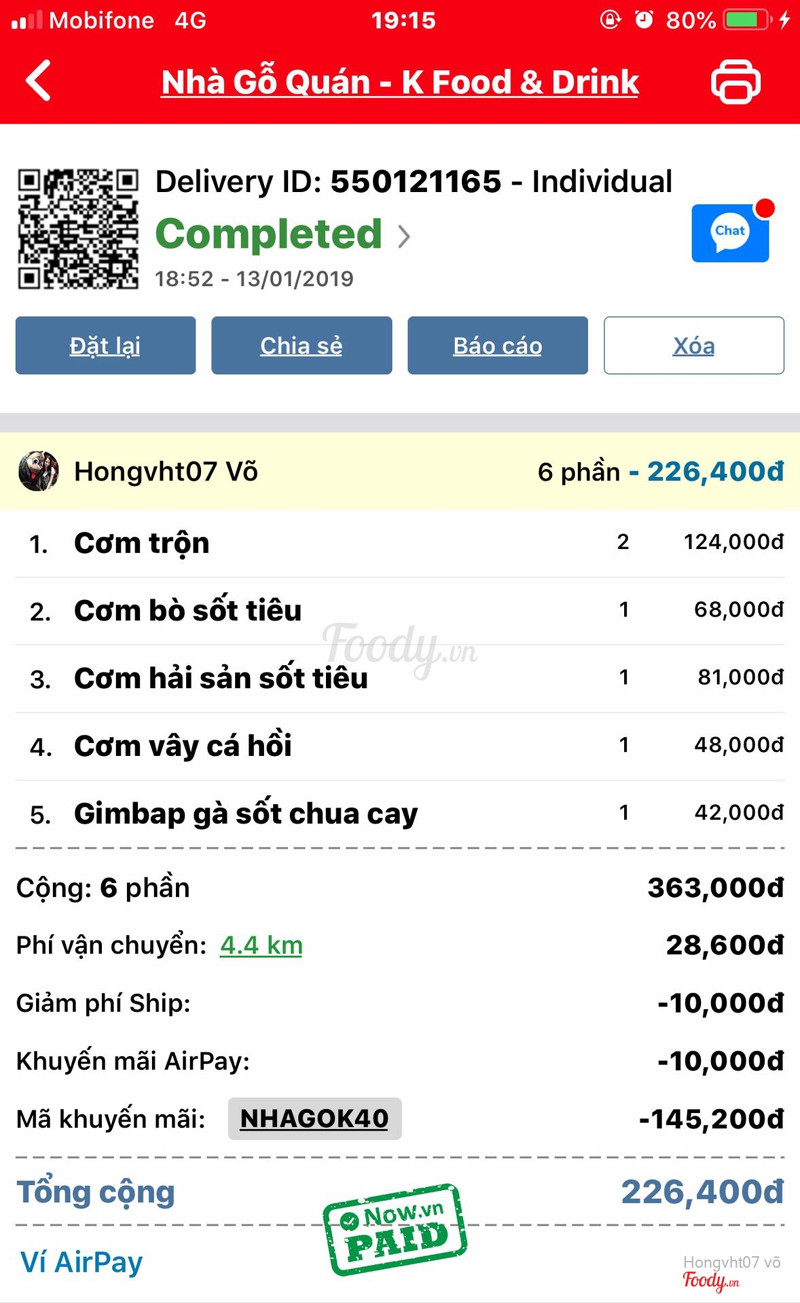This screenshot has width=800, height=1303.
Task: Open the printer icon in header
Action: coord(735,82)
